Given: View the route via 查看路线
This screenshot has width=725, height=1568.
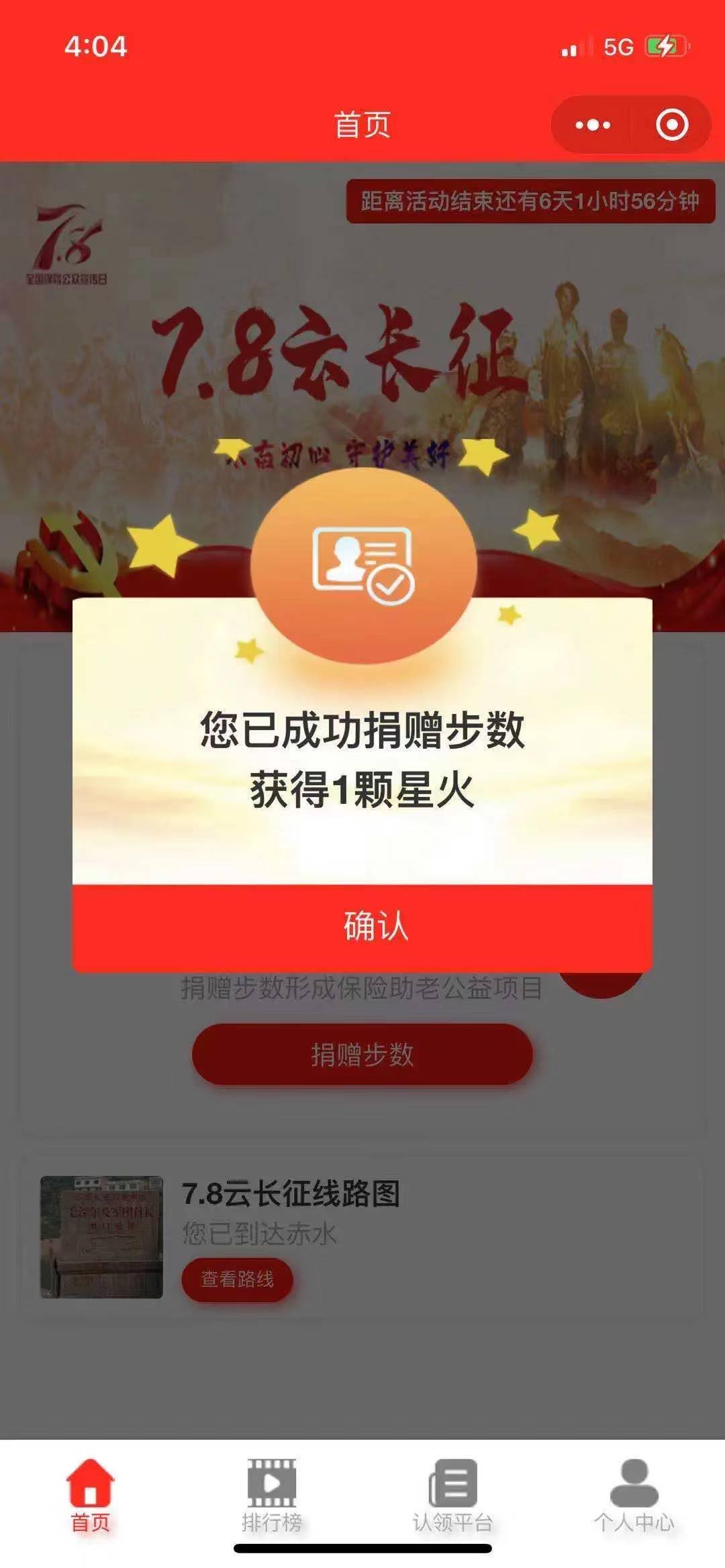Looking at the screenshot, I should pos(237,1279).
